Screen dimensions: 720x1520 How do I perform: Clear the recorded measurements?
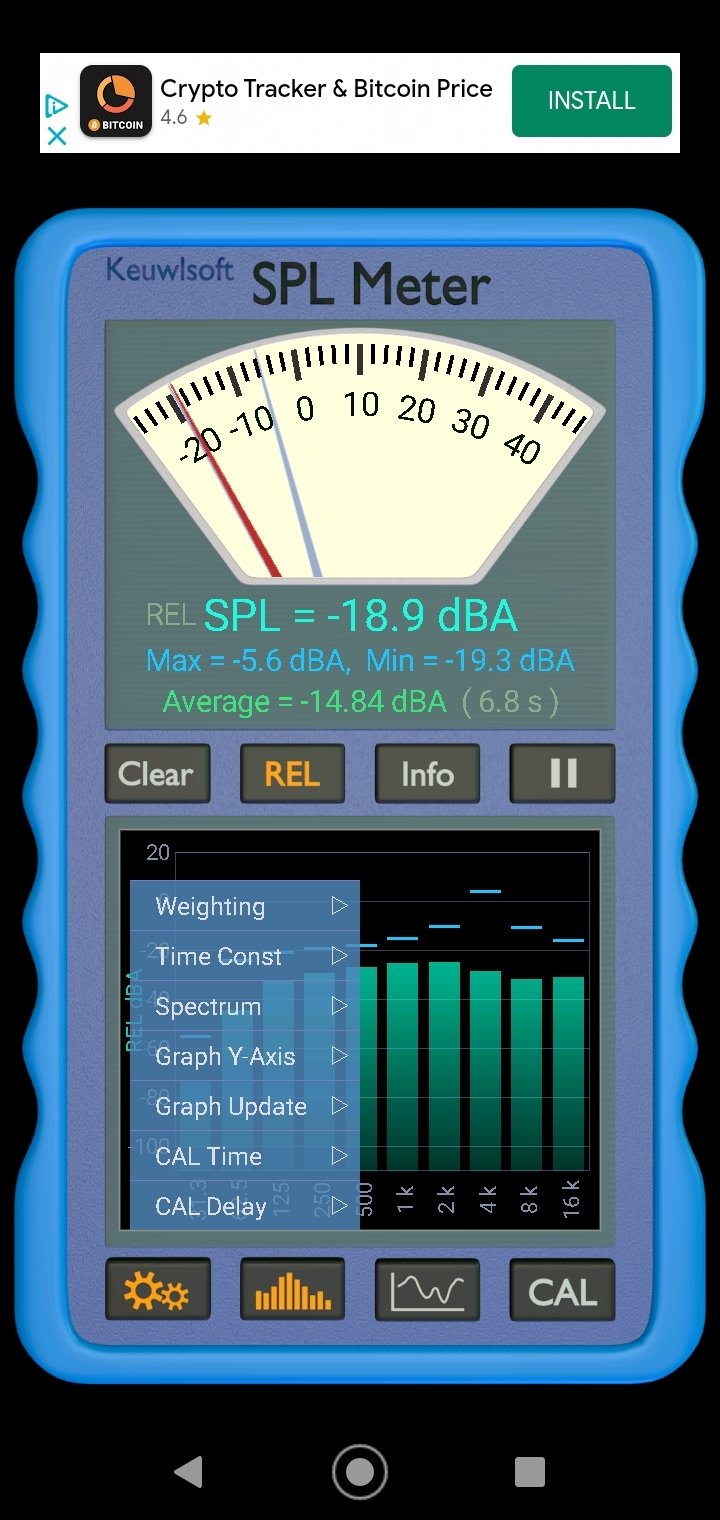pyautogui.click(x=157, y=774)
